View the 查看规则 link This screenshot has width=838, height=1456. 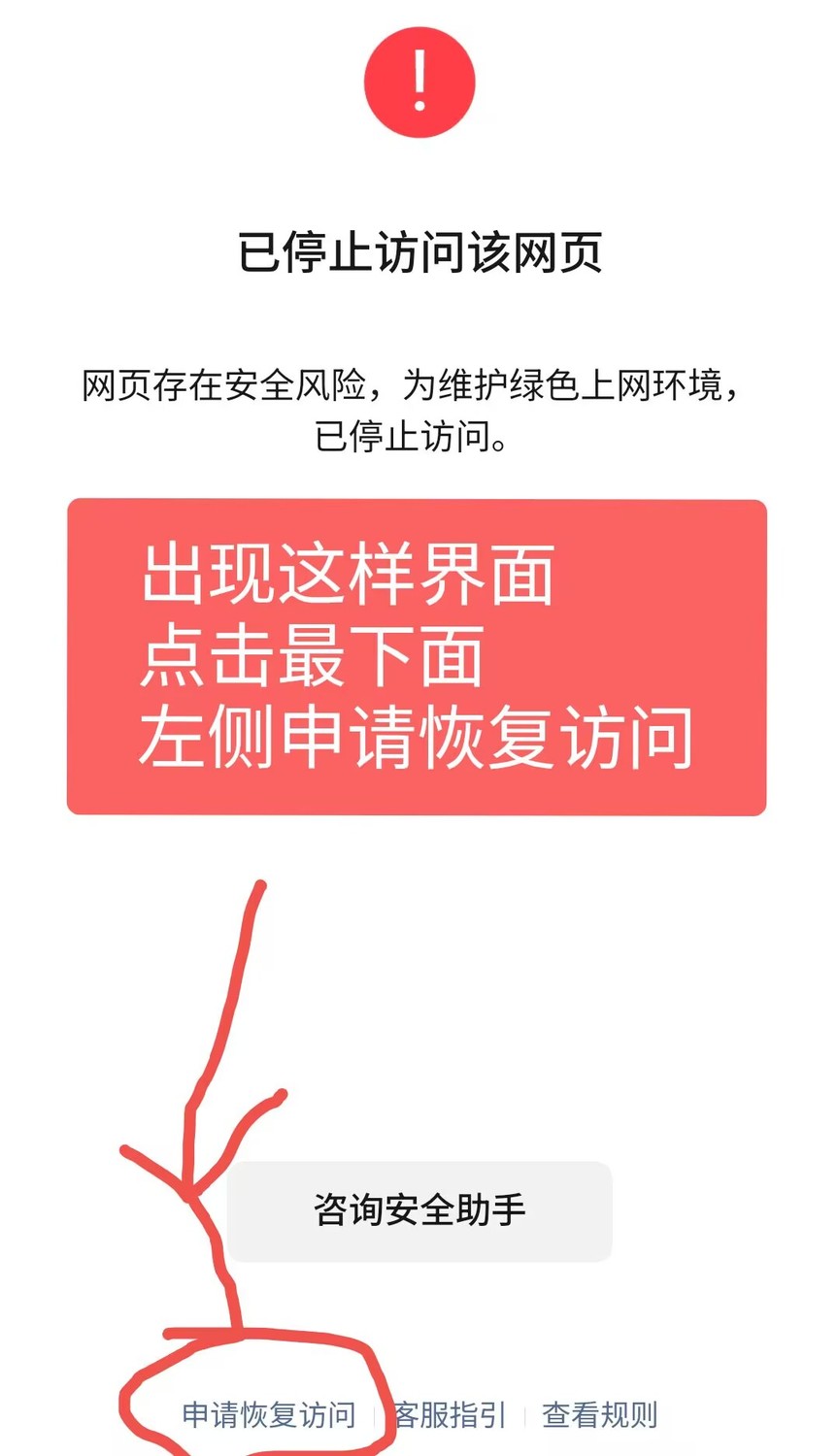[599, 1414]
